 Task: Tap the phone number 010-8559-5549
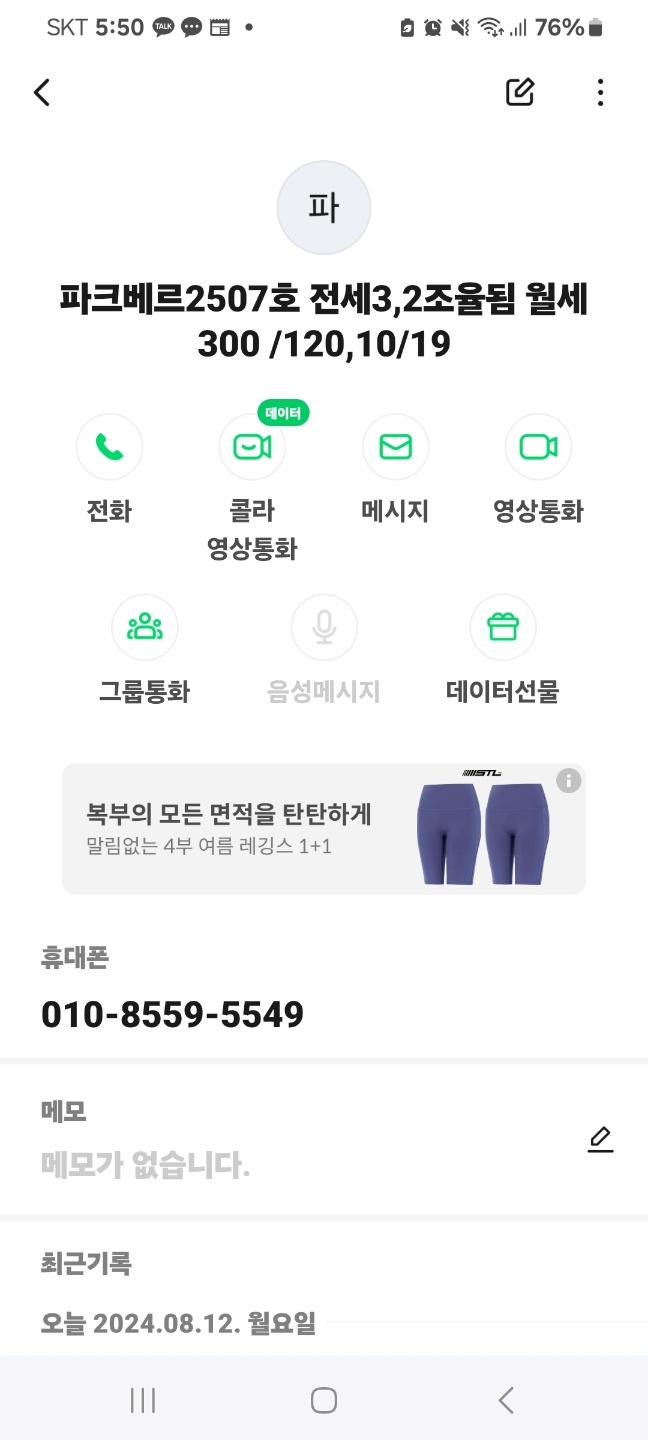pyautogui.click(x=172, y=1014)
